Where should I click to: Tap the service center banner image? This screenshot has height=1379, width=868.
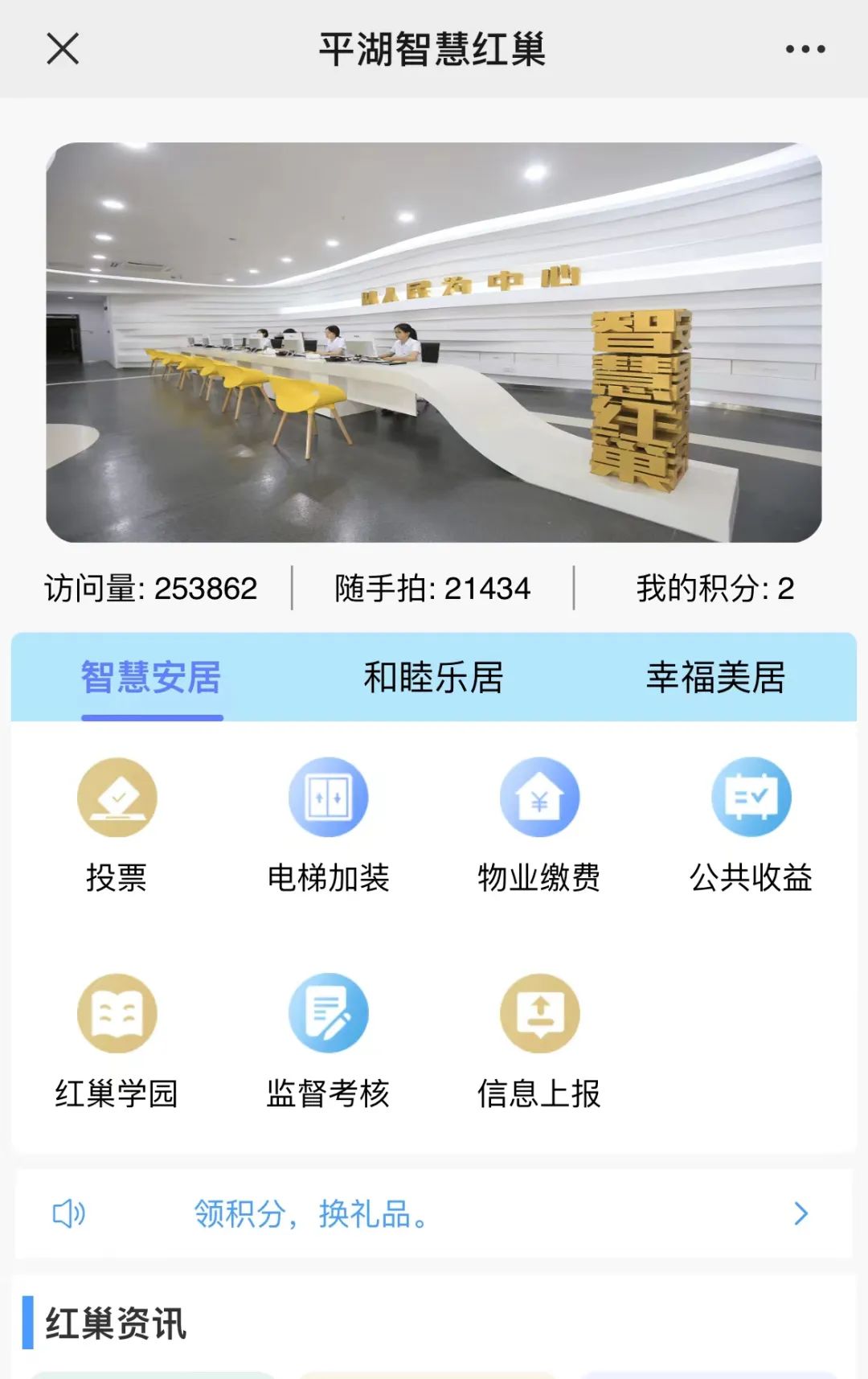434,342
